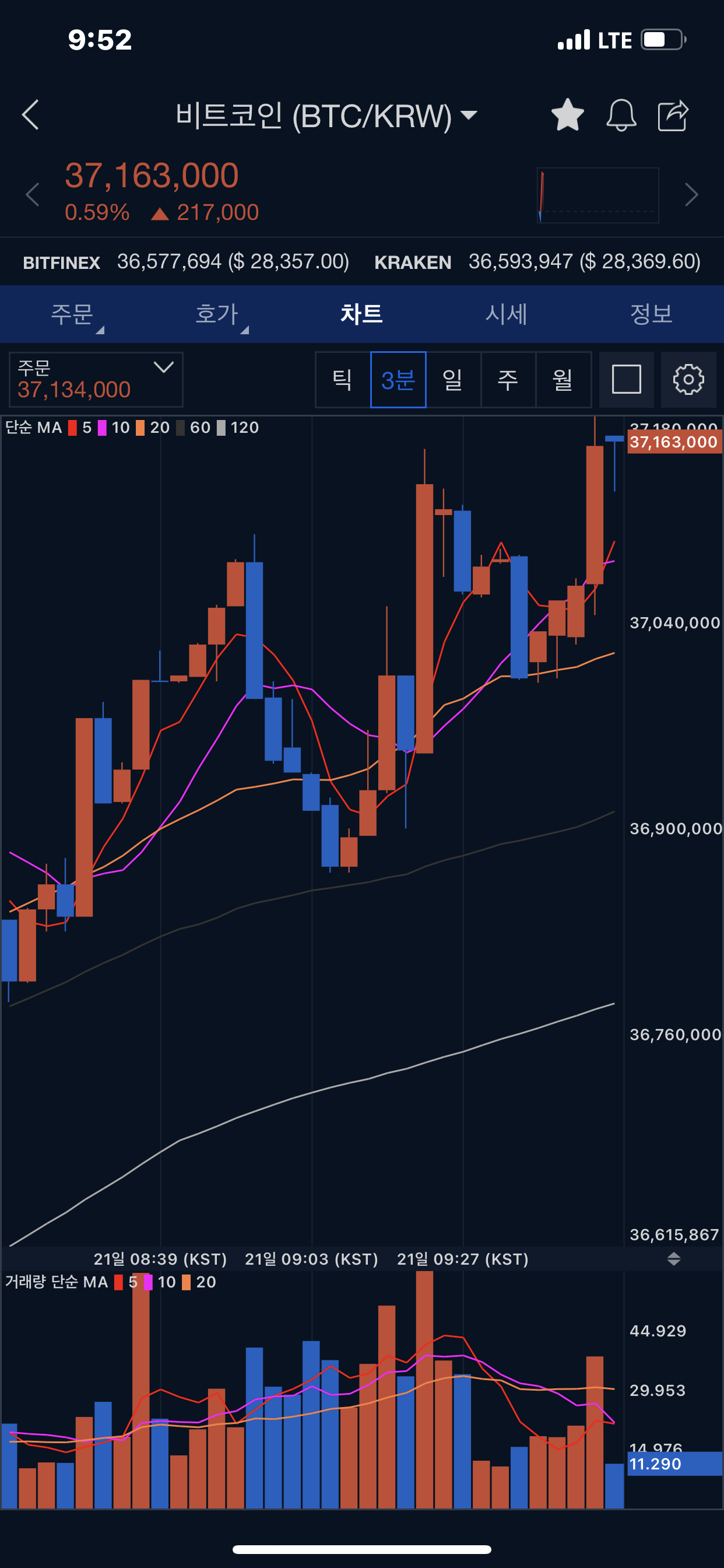The image size is (724, 1568).
Task: Go to the previous coin with left chevron
Action: click(x=33, y=195)
